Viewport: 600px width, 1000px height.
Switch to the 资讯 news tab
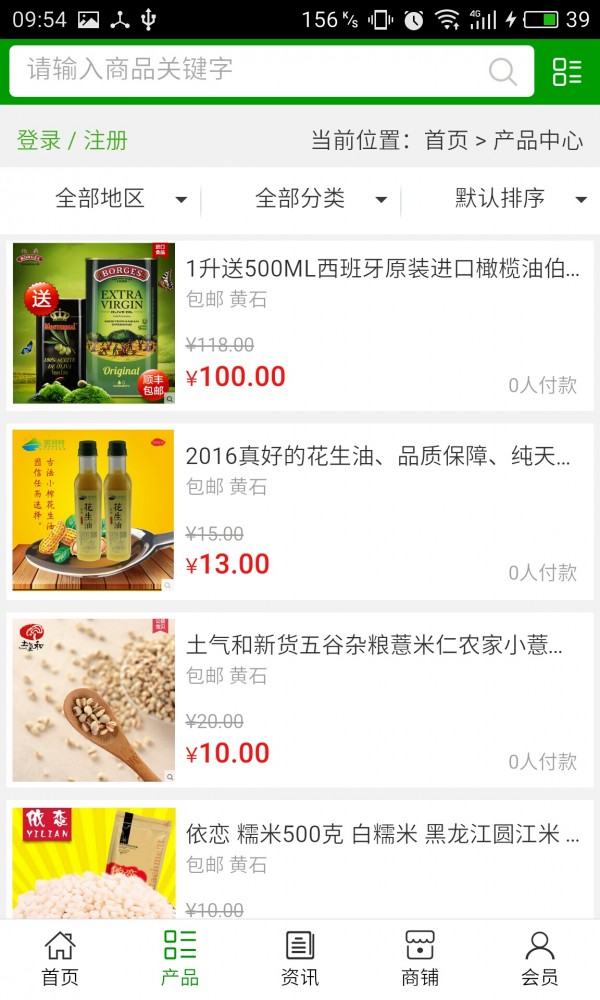pos(300,958)
